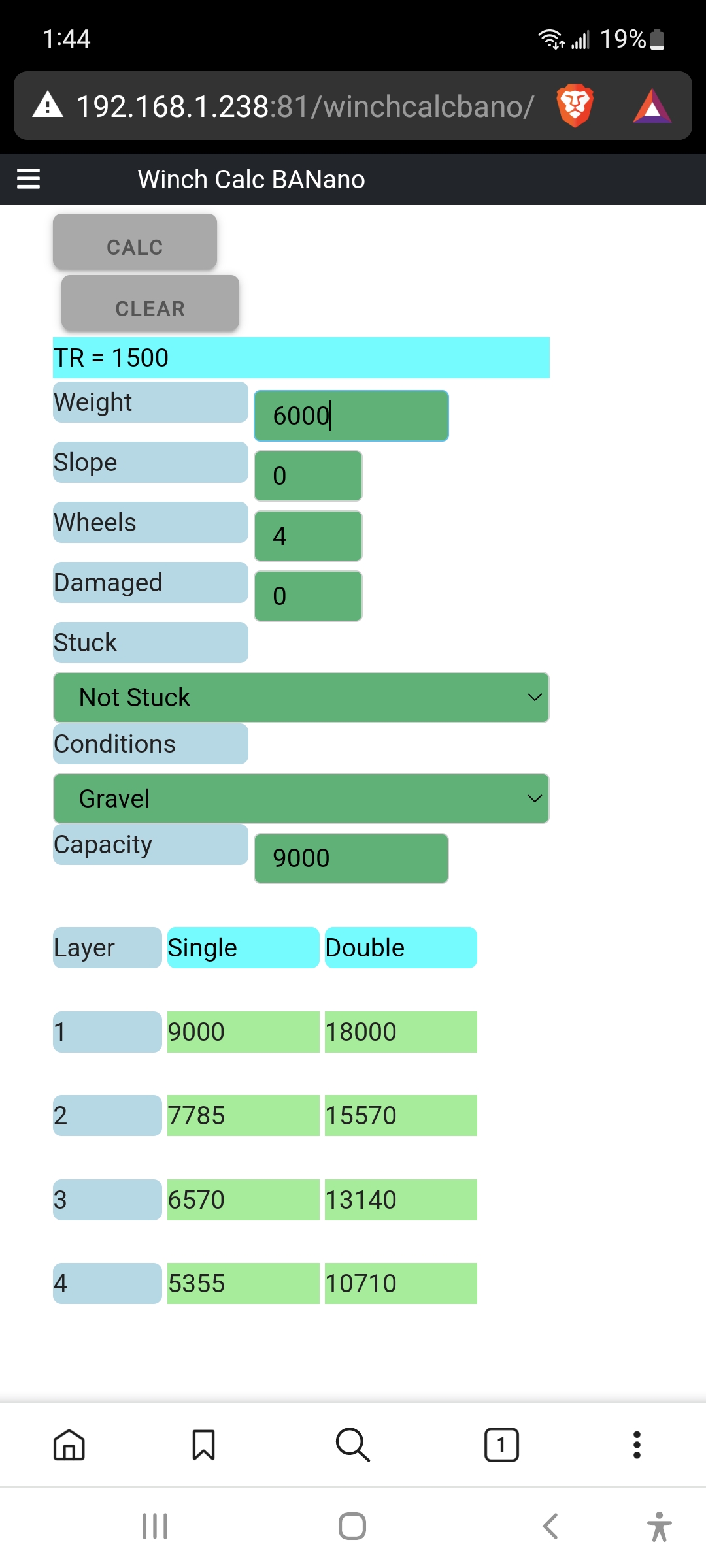Open system recent apps

pyautogui.click(x=155, y=1527)
